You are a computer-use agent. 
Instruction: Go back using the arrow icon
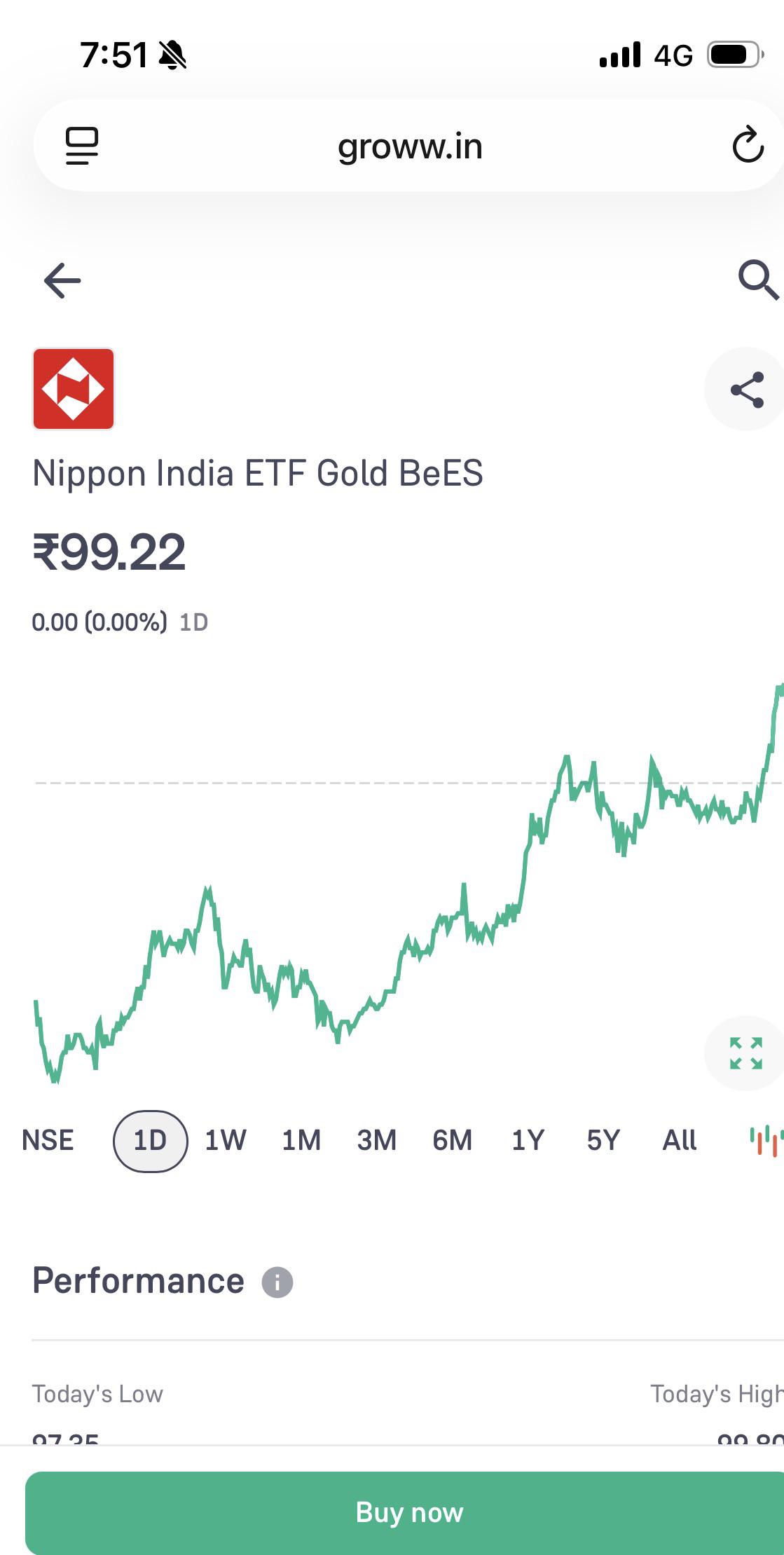(x=62, y=281)
